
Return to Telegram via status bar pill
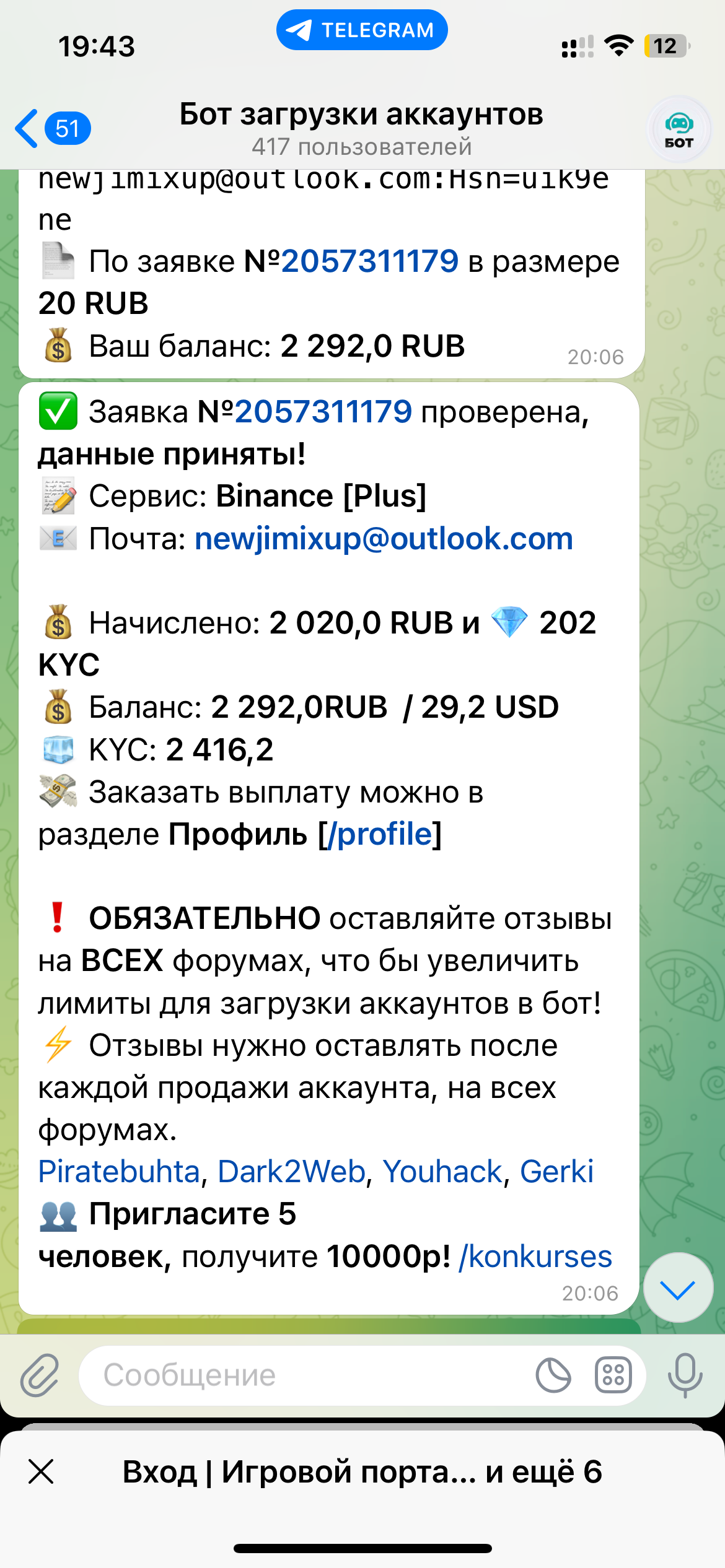[362, 30]
